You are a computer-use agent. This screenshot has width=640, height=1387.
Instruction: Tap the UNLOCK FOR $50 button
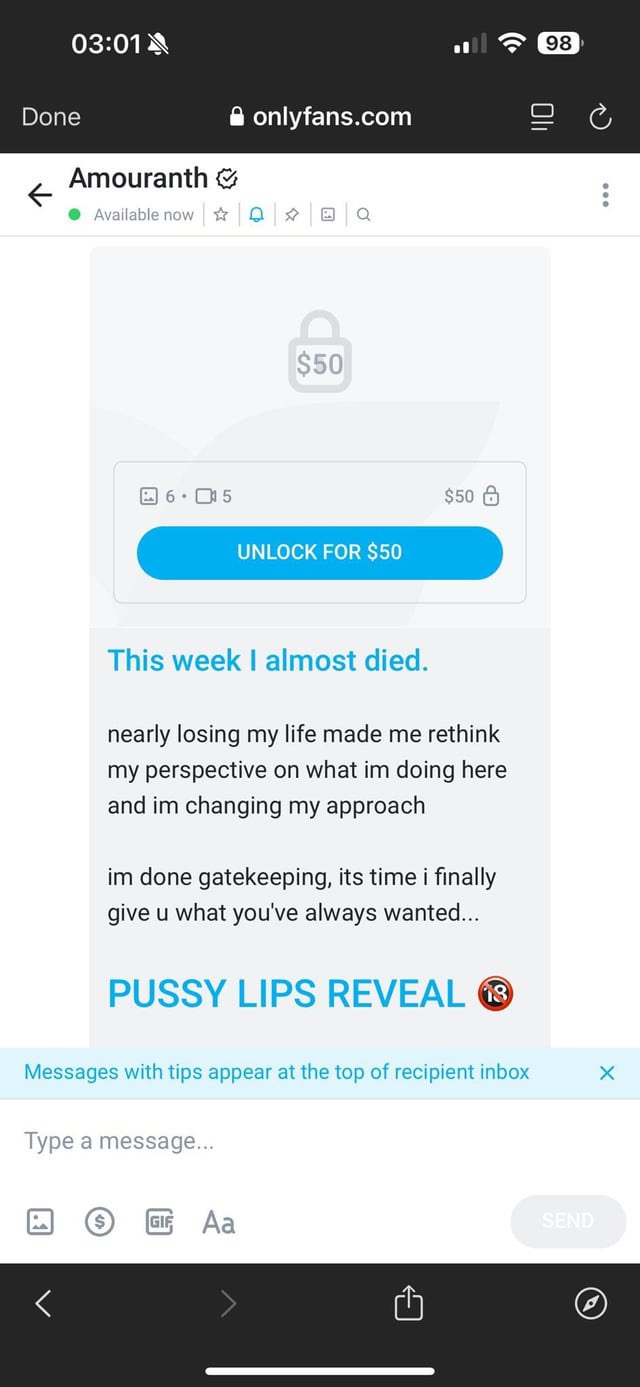(x=320, y=552)
